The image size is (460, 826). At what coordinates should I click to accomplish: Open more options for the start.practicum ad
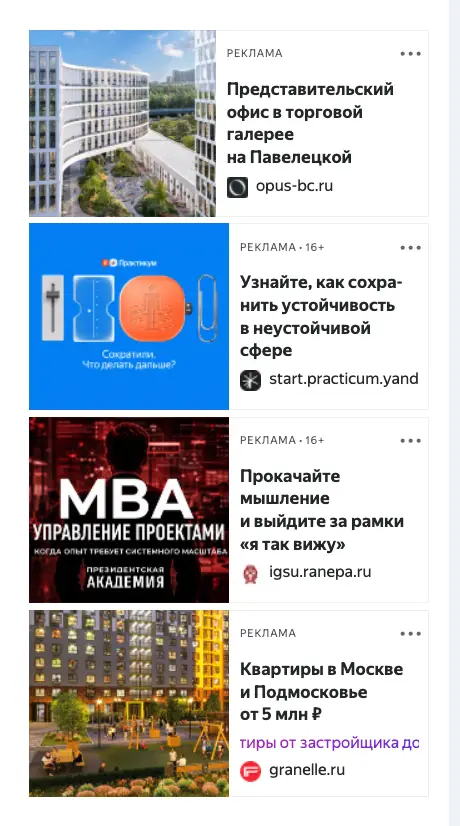pyautogui.click(x=410, y=248)
